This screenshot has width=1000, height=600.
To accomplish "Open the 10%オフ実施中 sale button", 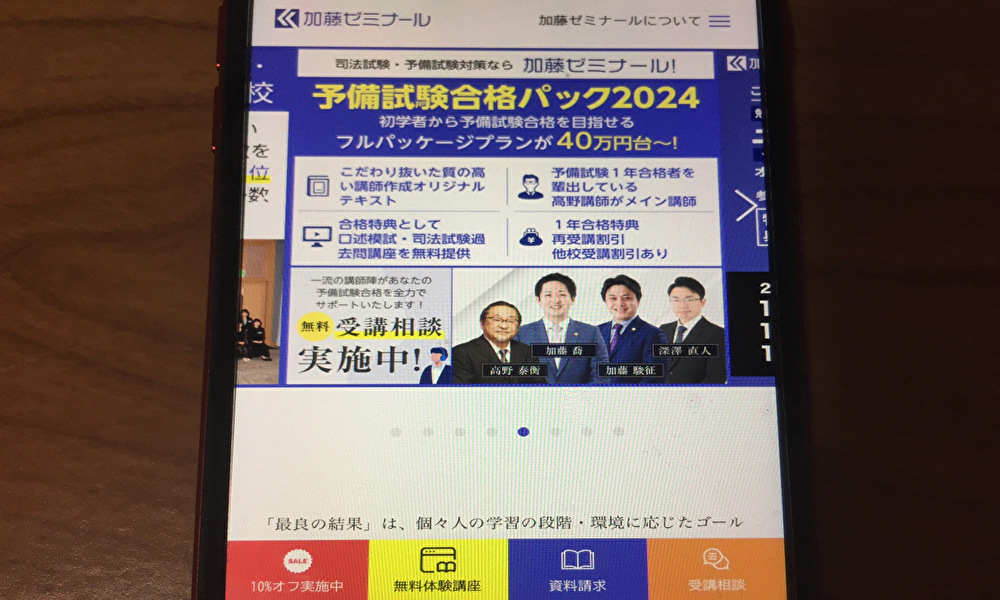I will pos(297,570).
